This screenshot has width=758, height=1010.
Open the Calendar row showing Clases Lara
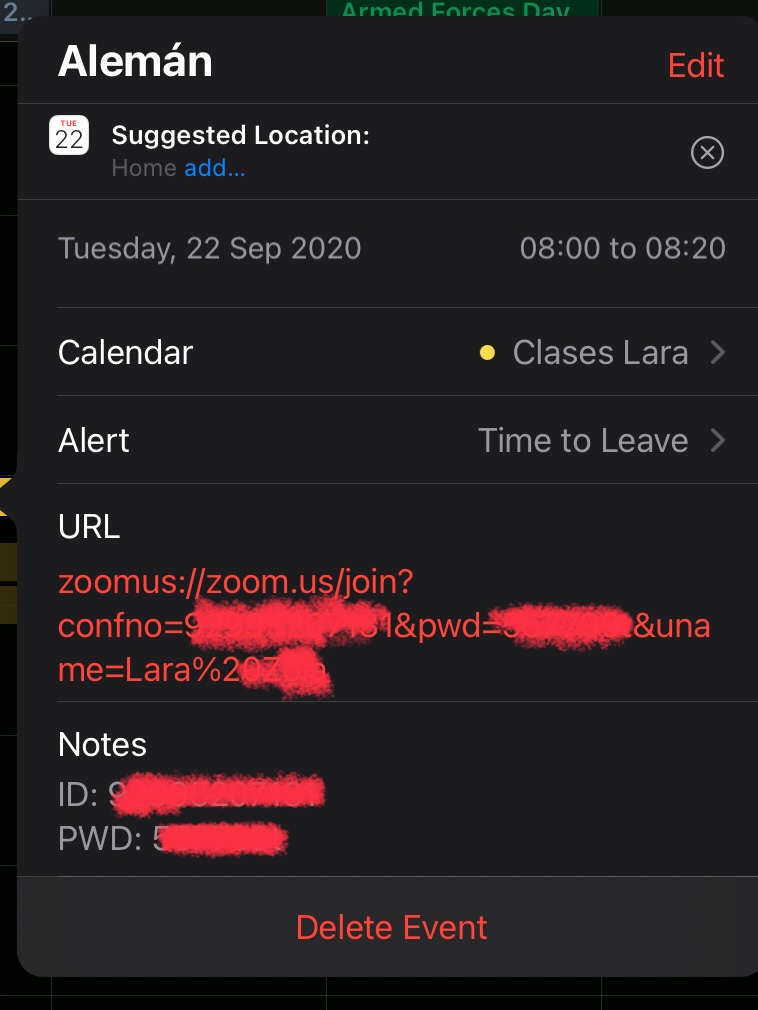click(391, 353)
